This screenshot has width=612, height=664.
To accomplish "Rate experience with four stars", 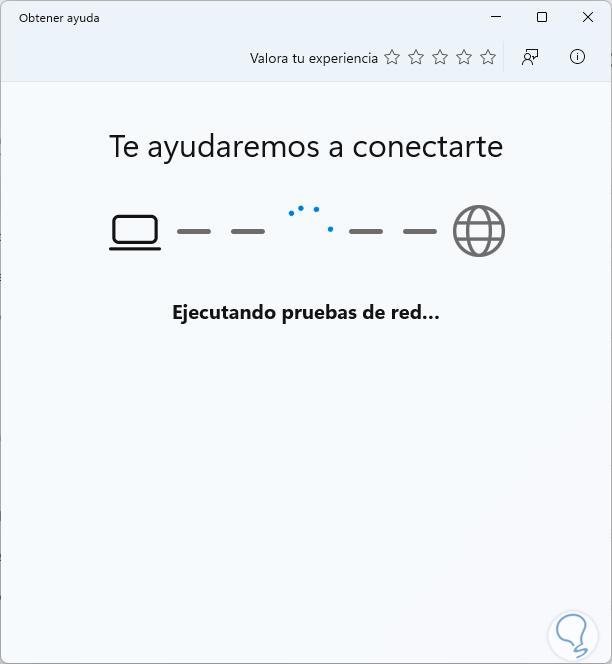I will click(464, 57).
